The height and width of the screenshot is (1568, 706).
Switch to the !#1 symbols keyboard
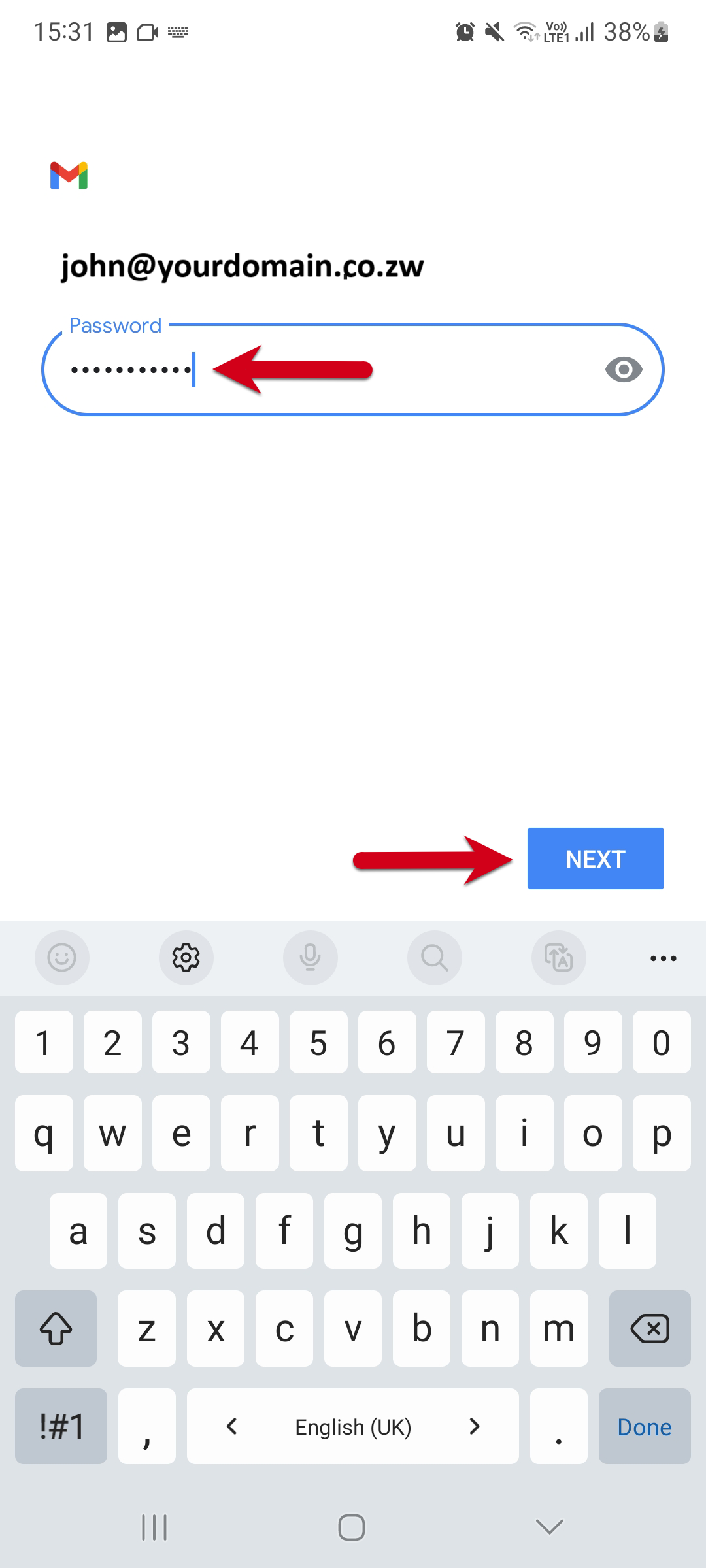61,1427
